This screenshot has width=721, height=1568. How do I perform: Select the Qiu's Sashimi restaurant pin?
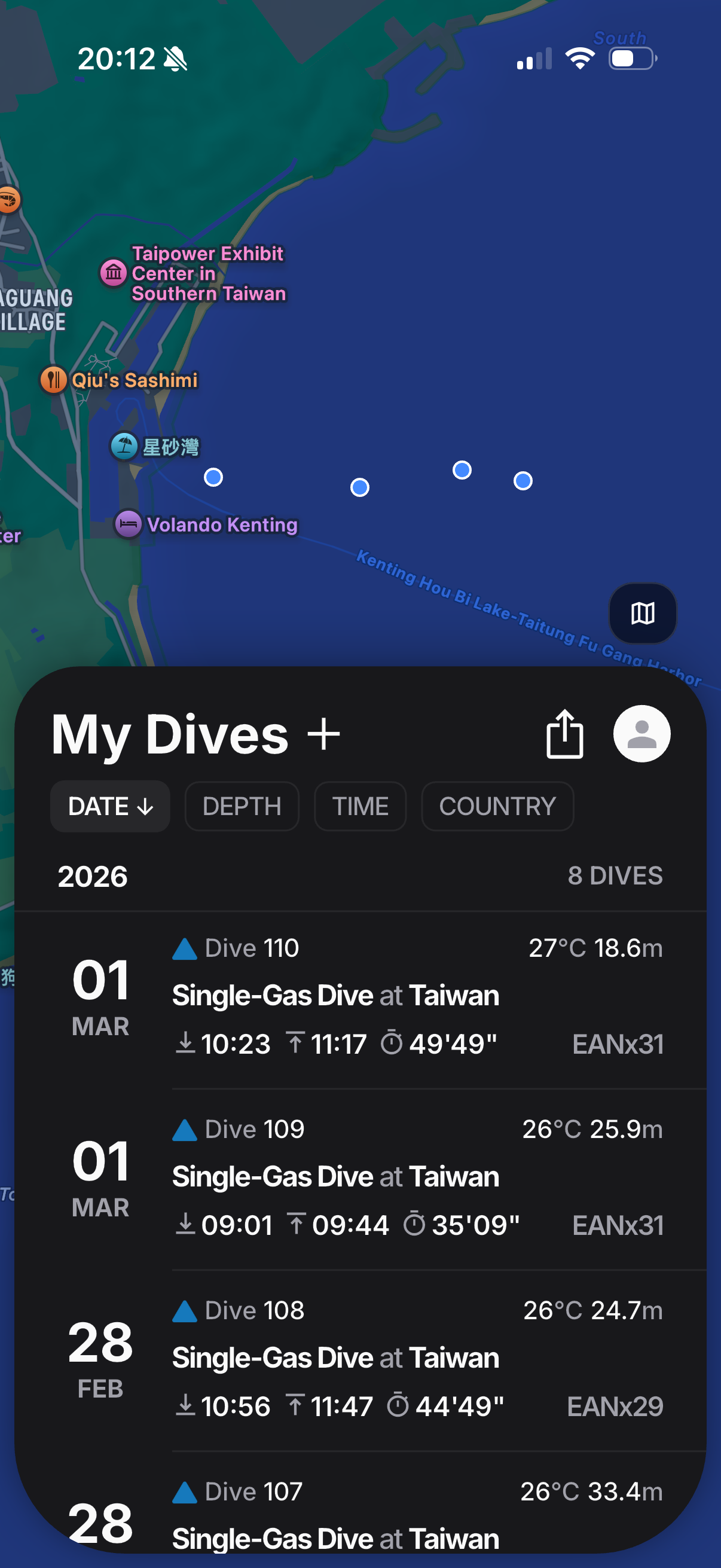click(53, 379)
